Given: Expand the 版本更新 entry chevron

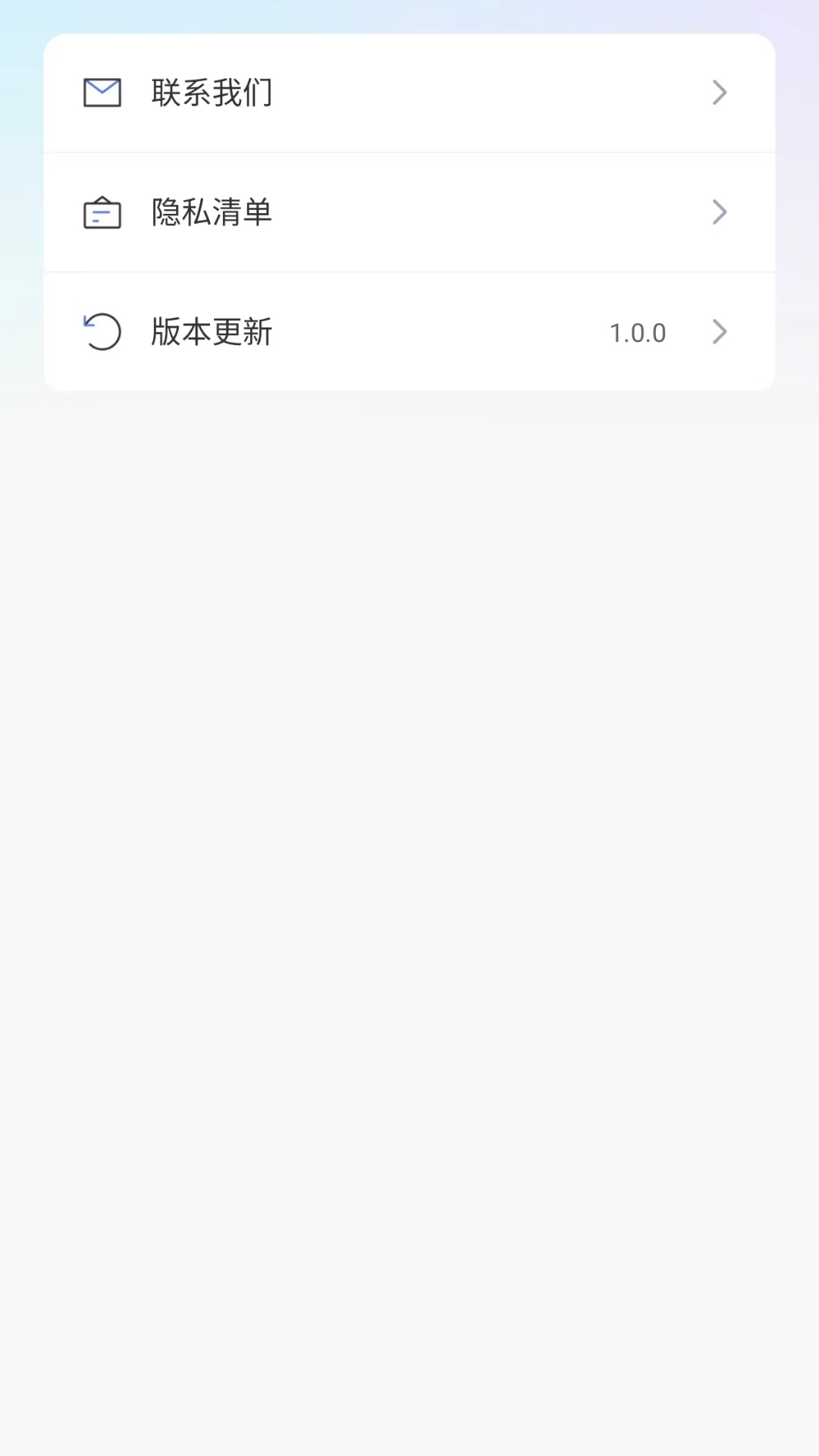Looking at the screenshot, I should point(719,331).
